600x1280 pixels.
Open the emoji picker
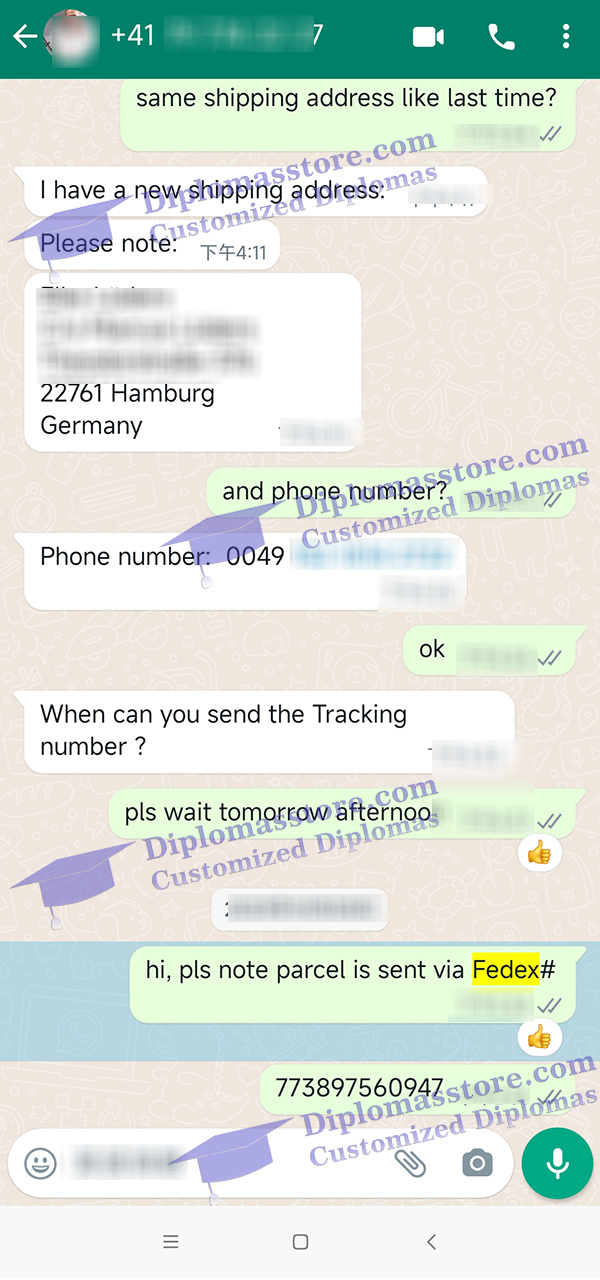click(x=40, y=1163)
